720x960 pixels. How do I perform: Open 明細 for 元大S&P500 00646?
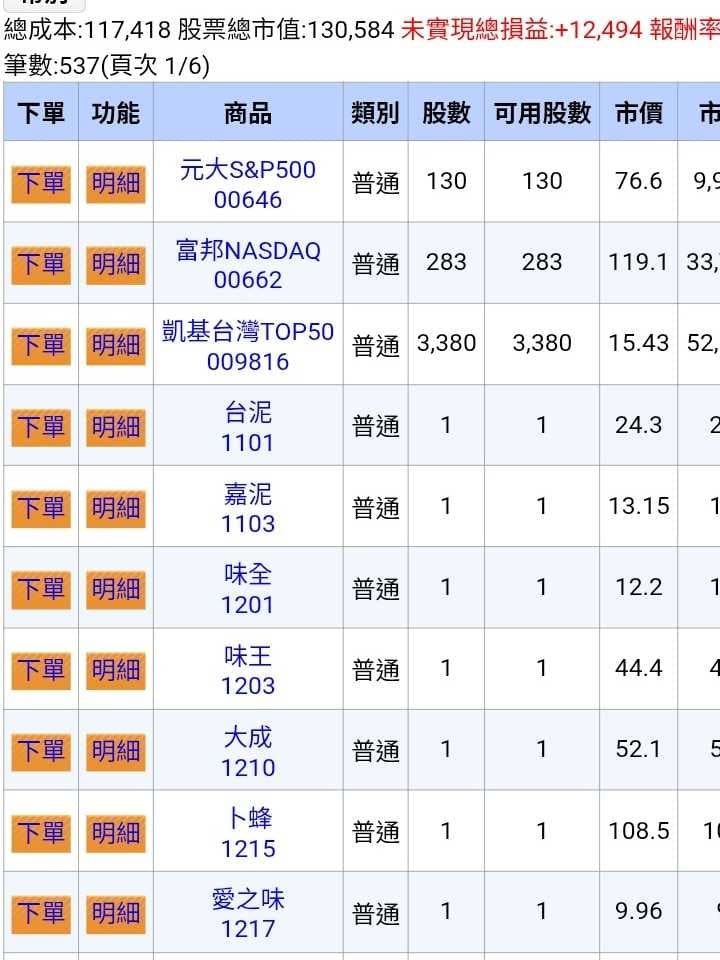[x=116, y=184]
